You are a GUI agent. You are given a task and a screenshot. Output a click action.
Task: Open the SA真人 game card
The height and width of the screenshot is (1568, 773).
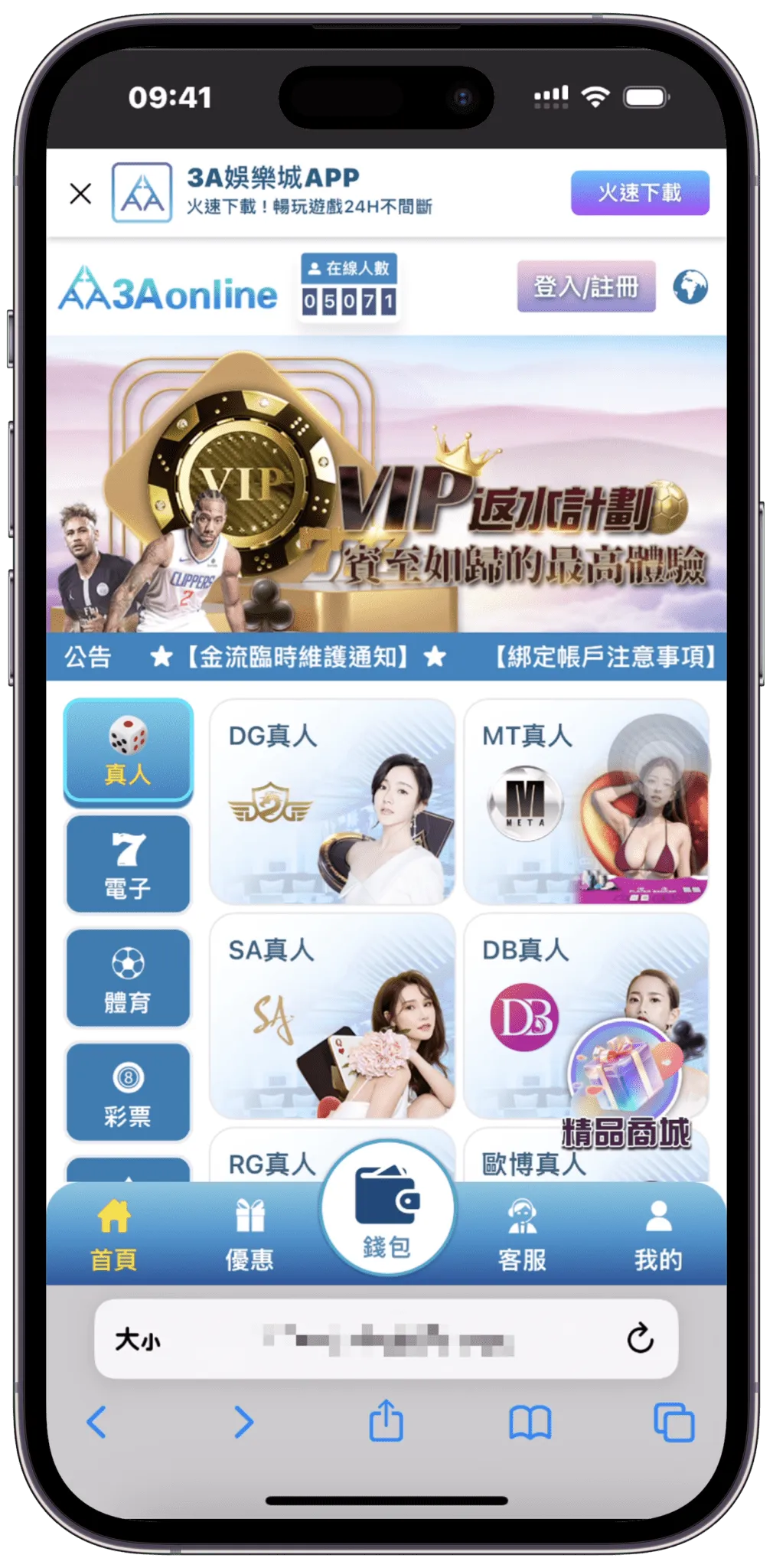[x=332, y=1015]
